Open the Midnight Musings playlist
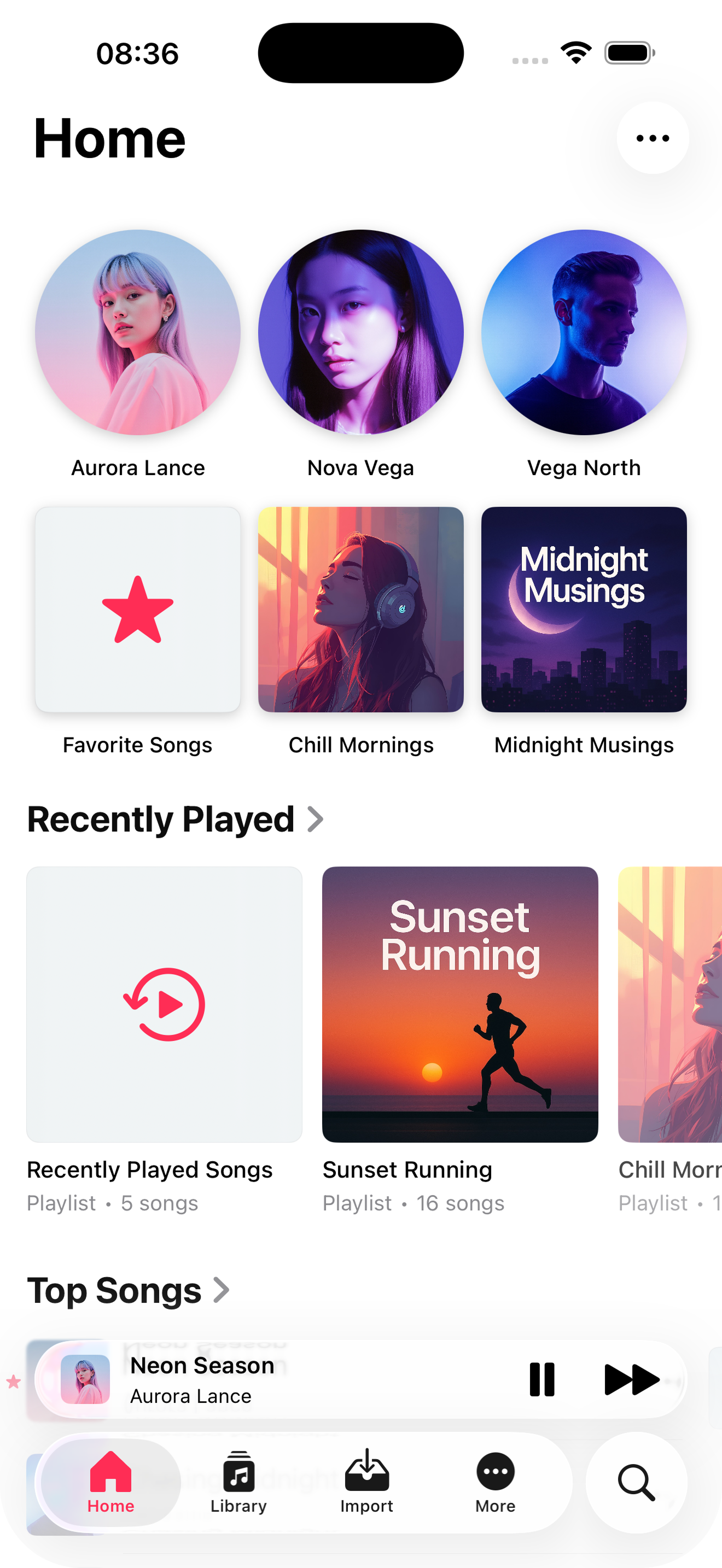Screen dimensions: 722x1568 click(x=583, y=609)
